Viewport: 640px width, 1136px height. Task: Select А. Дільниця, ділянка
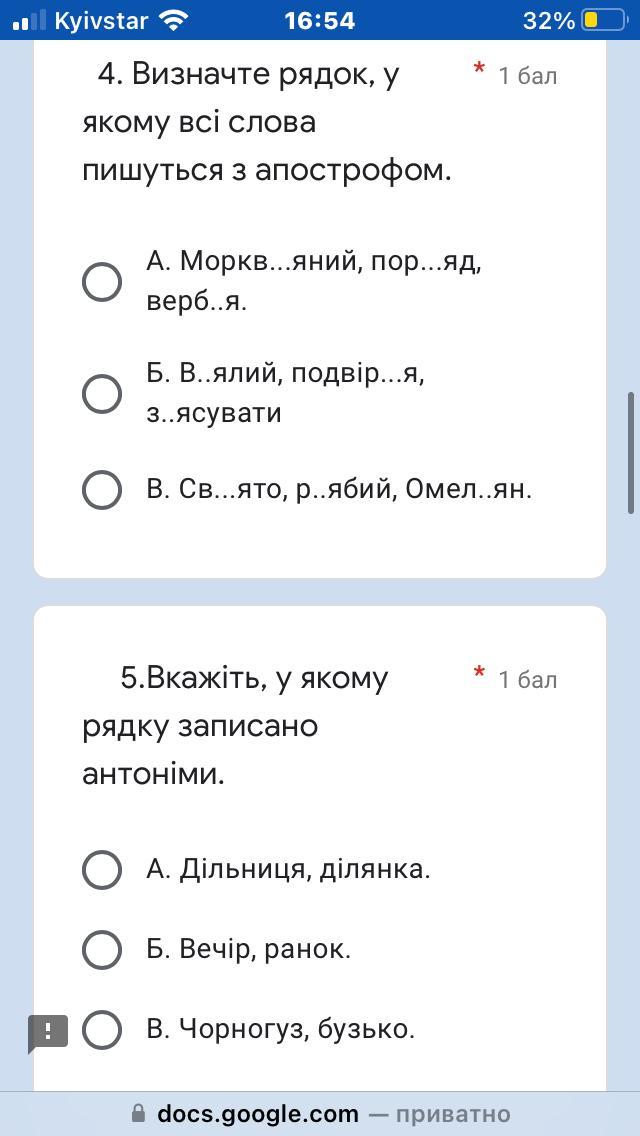tap(101, 869)
